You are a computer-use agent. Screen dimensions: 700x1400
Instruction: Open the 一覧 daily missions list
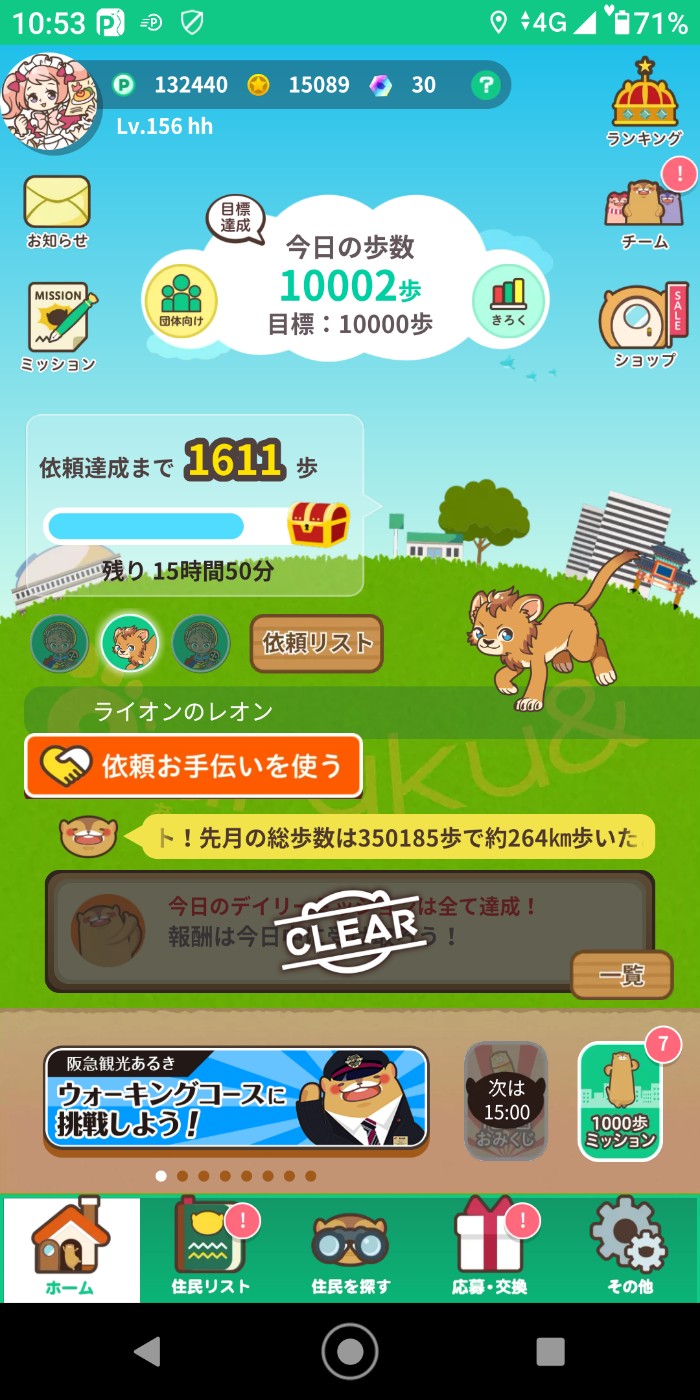[621, 975]
